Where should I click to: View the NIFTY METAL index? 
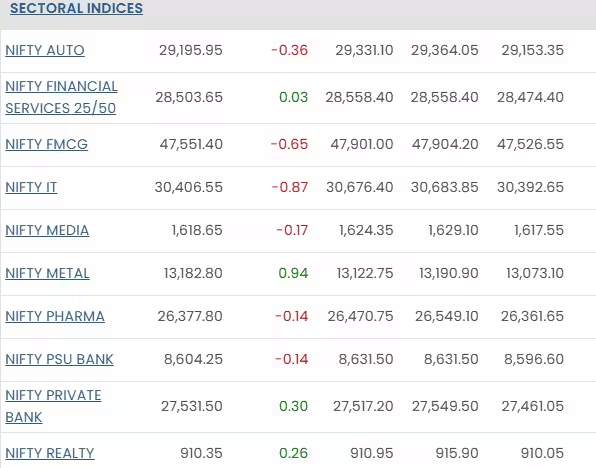48,273
